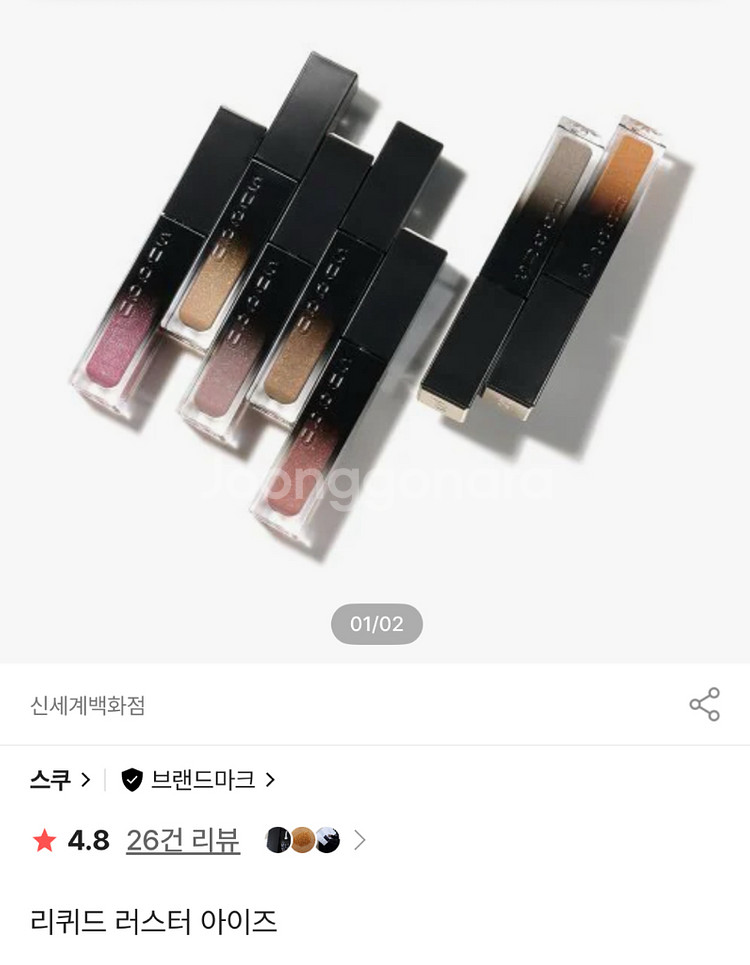750x965 pixels.
Task: View the 26건 리뷰 reviews
Action: pos(183,841)
